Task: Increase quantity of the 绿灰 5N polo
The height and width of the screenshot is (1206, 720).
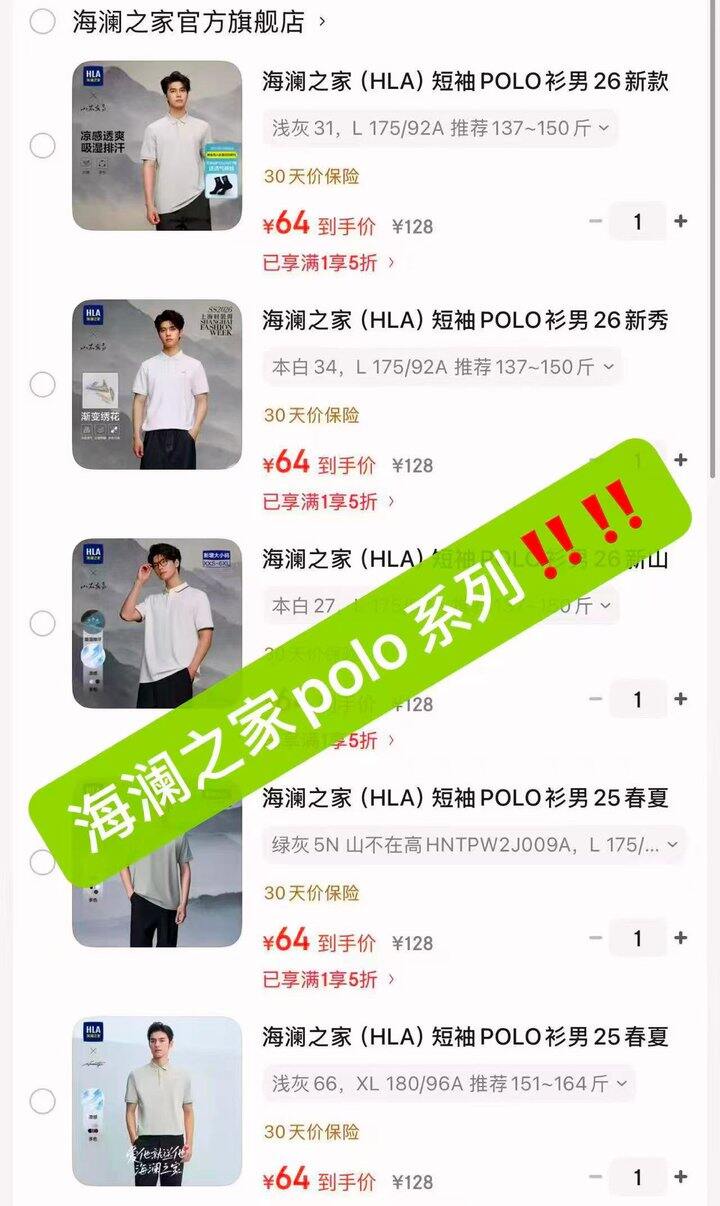Action: pos(681,938)
